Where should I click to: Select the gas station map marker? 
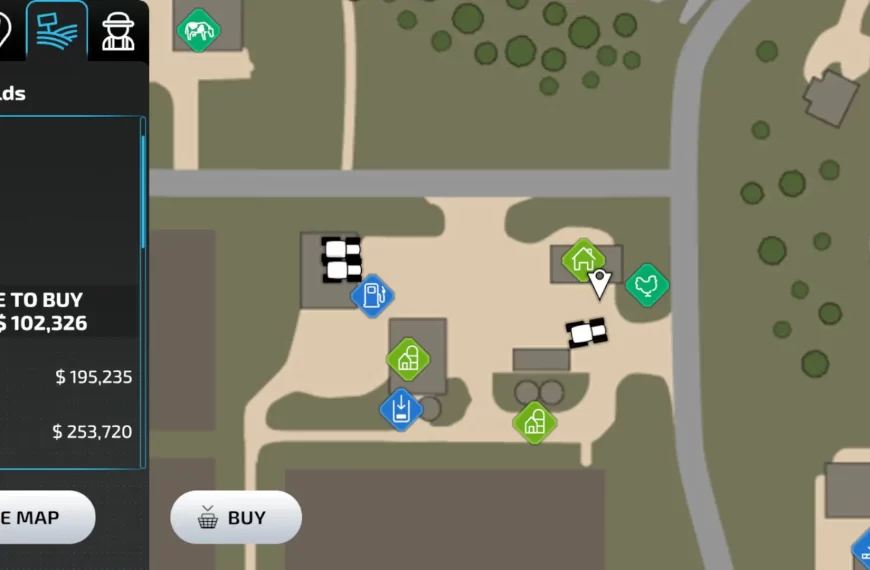(x=372, y=296)
